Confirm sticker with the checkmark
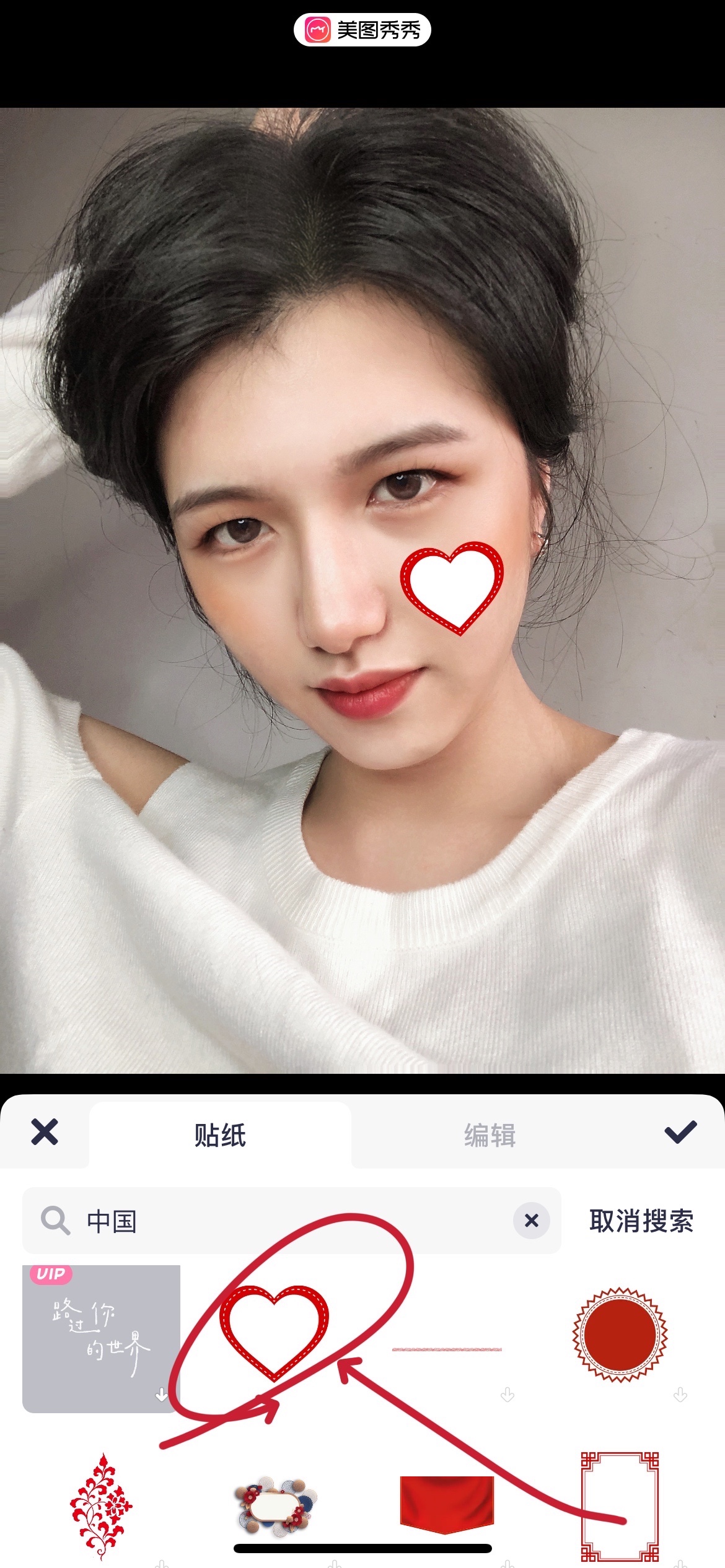Screen dimensions: 725x1568 click(680, 1132)
